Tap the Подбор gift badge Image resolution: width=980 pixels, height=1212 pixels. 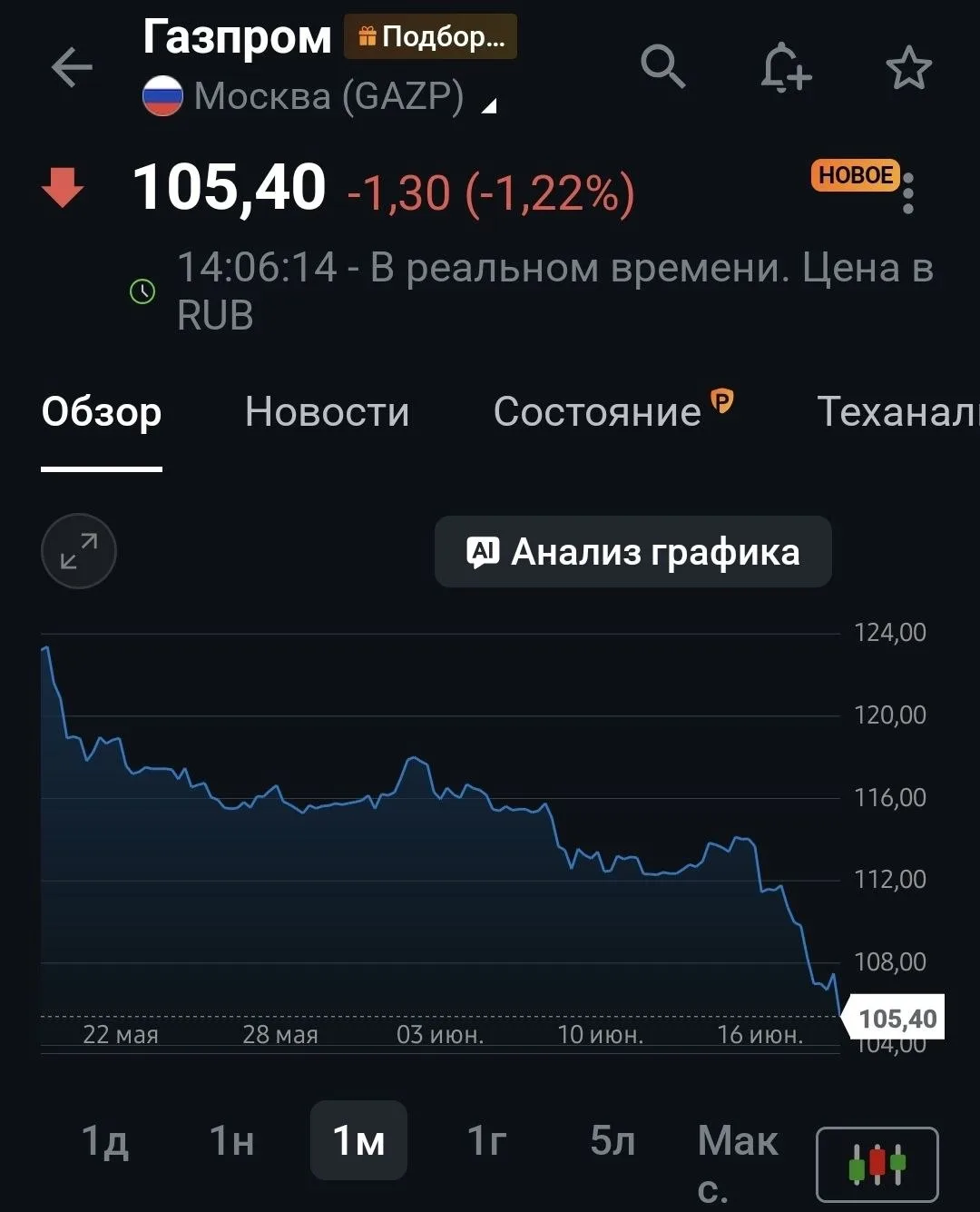coord(430,37)
